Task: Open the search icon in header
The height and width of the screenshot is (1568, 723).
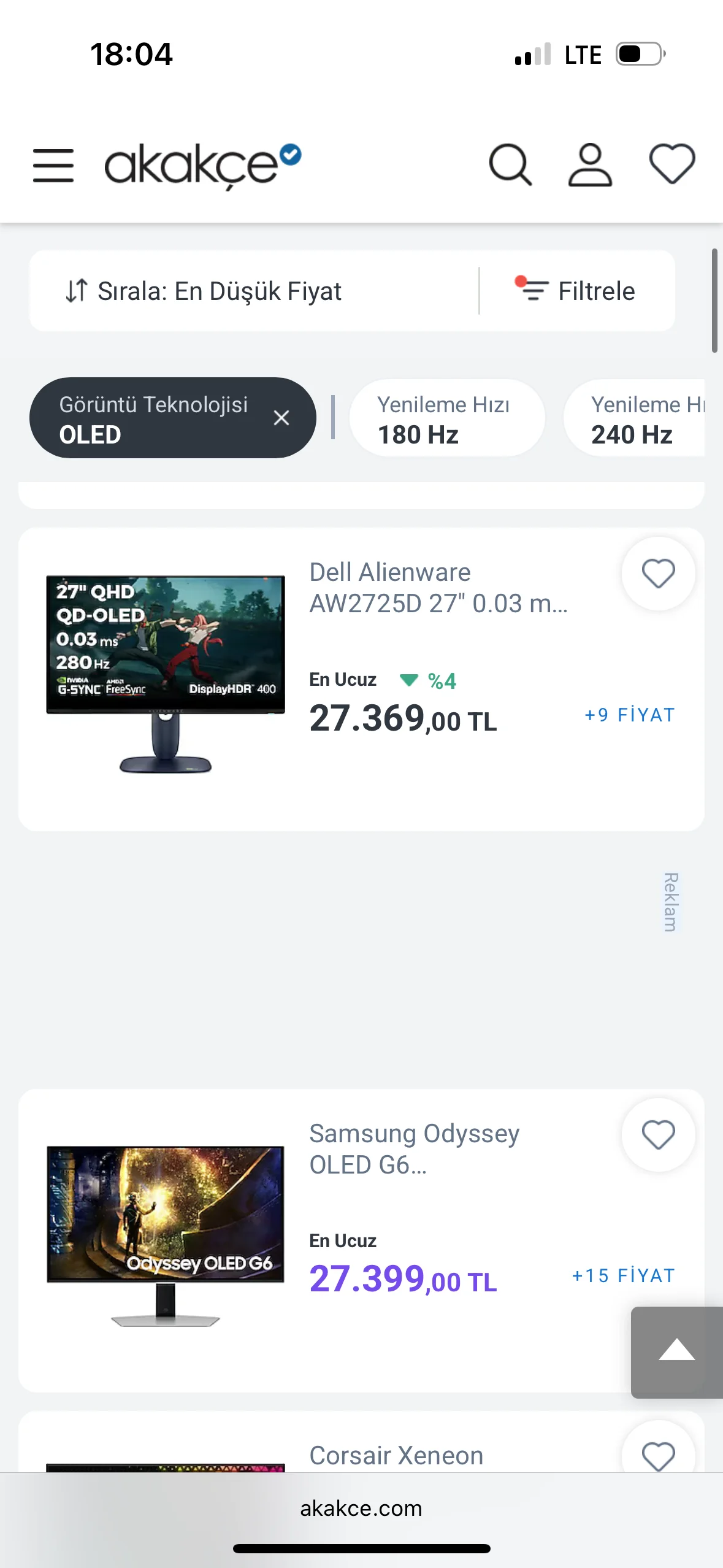Action: [510, 165]
